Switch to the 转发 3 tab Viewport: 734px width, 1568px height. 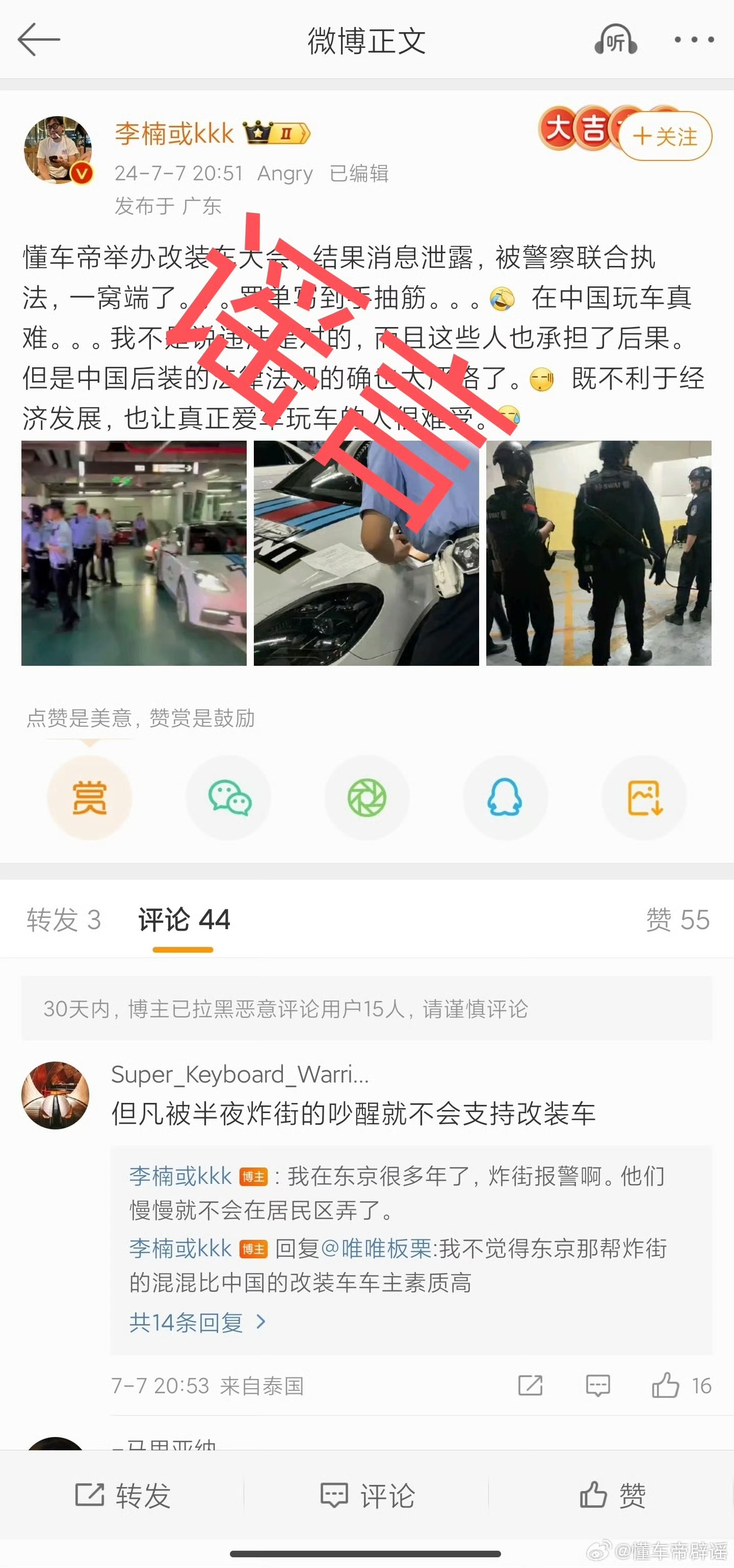63,919
